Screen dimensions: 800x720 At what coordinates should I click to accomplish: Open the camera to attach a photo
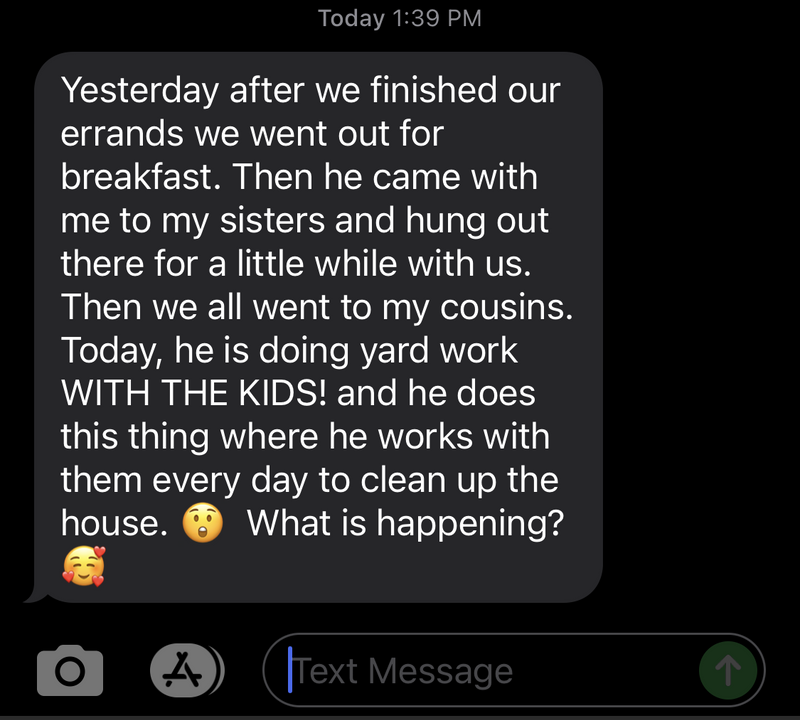pos(70,671)
